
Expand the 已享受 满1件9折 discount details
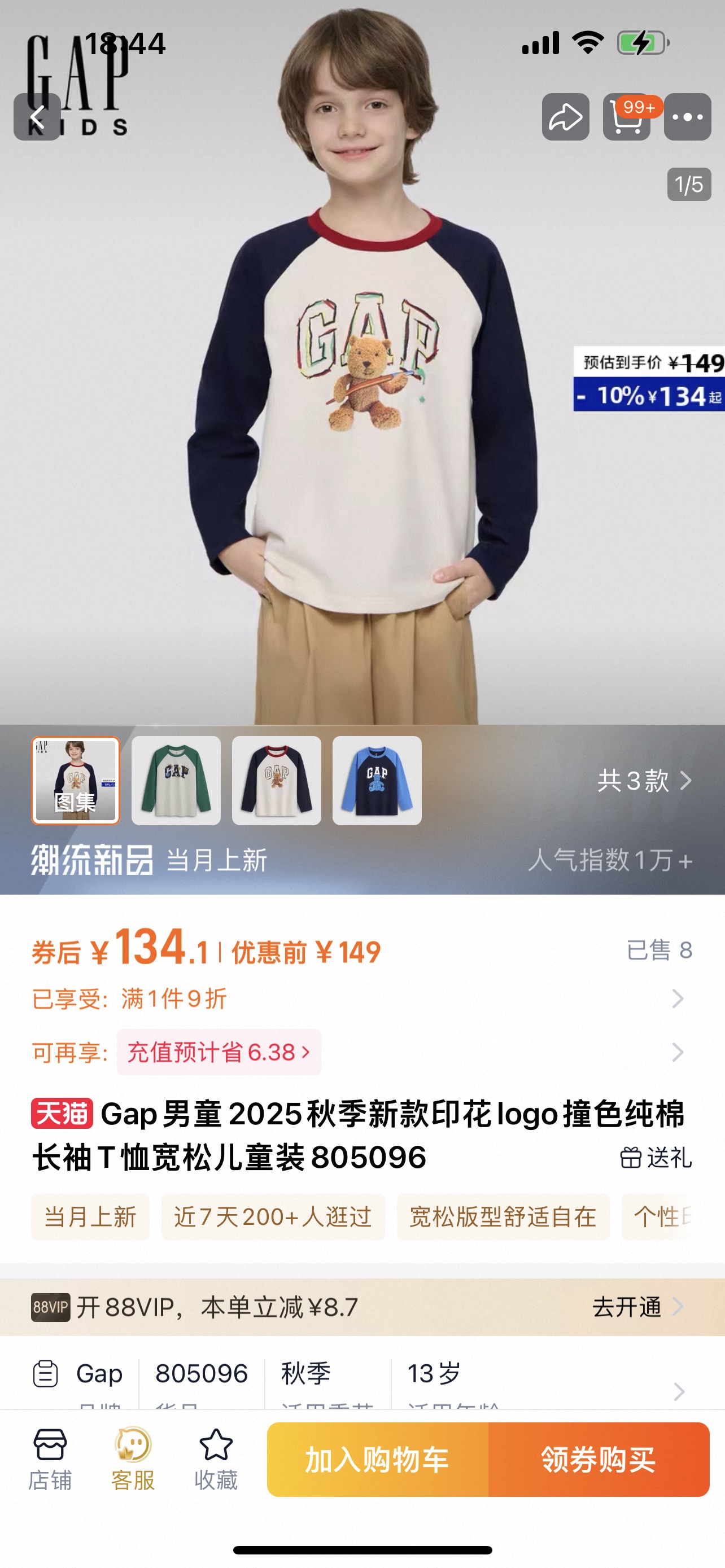[x=677, y=998]
